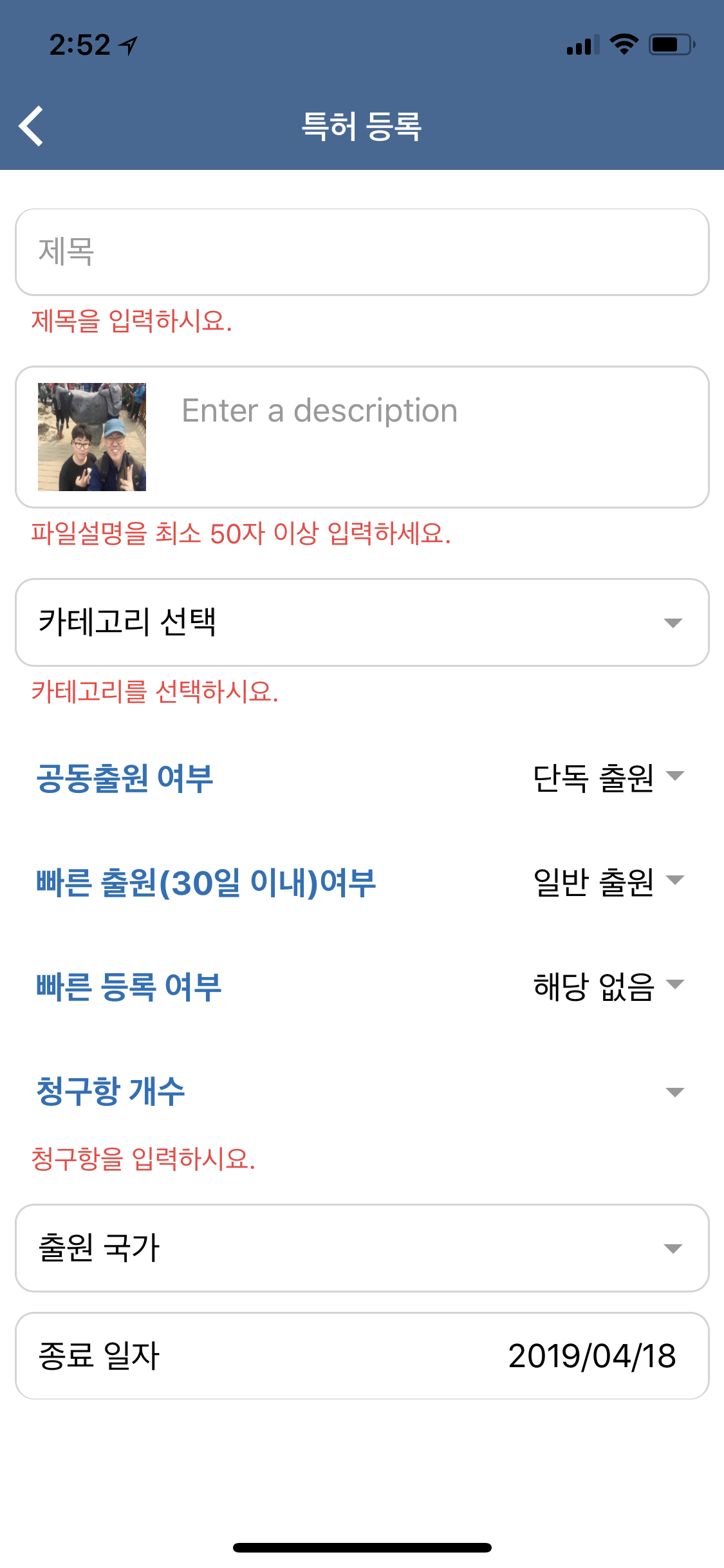Open the 일반 출원 dropdown
Image resolution: width=724 pixels, height=1568 pixels.
click(x=608, y=882)
